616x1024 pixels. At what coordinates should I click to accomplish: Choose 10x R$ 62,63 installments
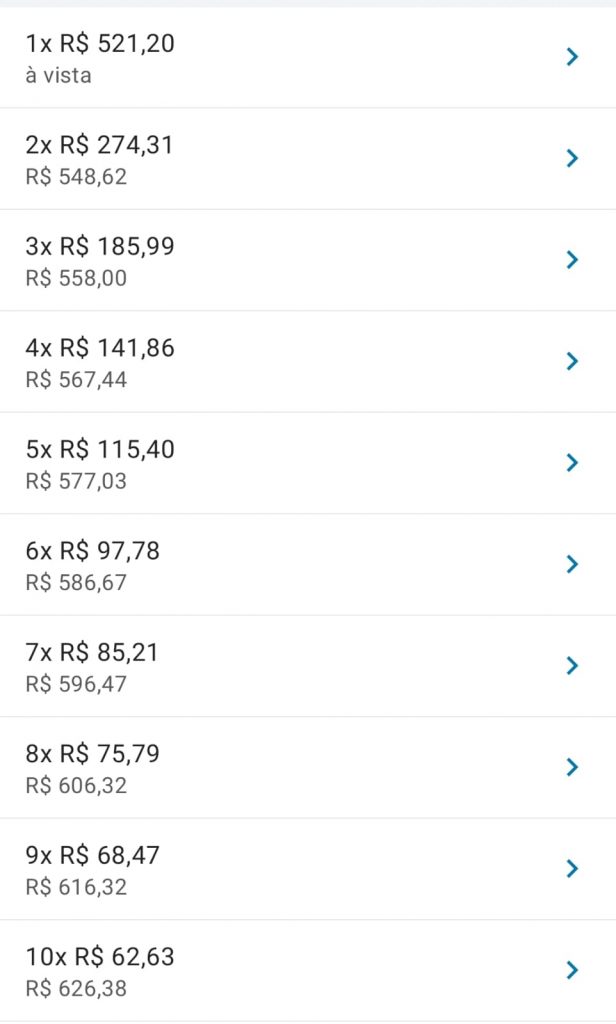coord(308,970)
